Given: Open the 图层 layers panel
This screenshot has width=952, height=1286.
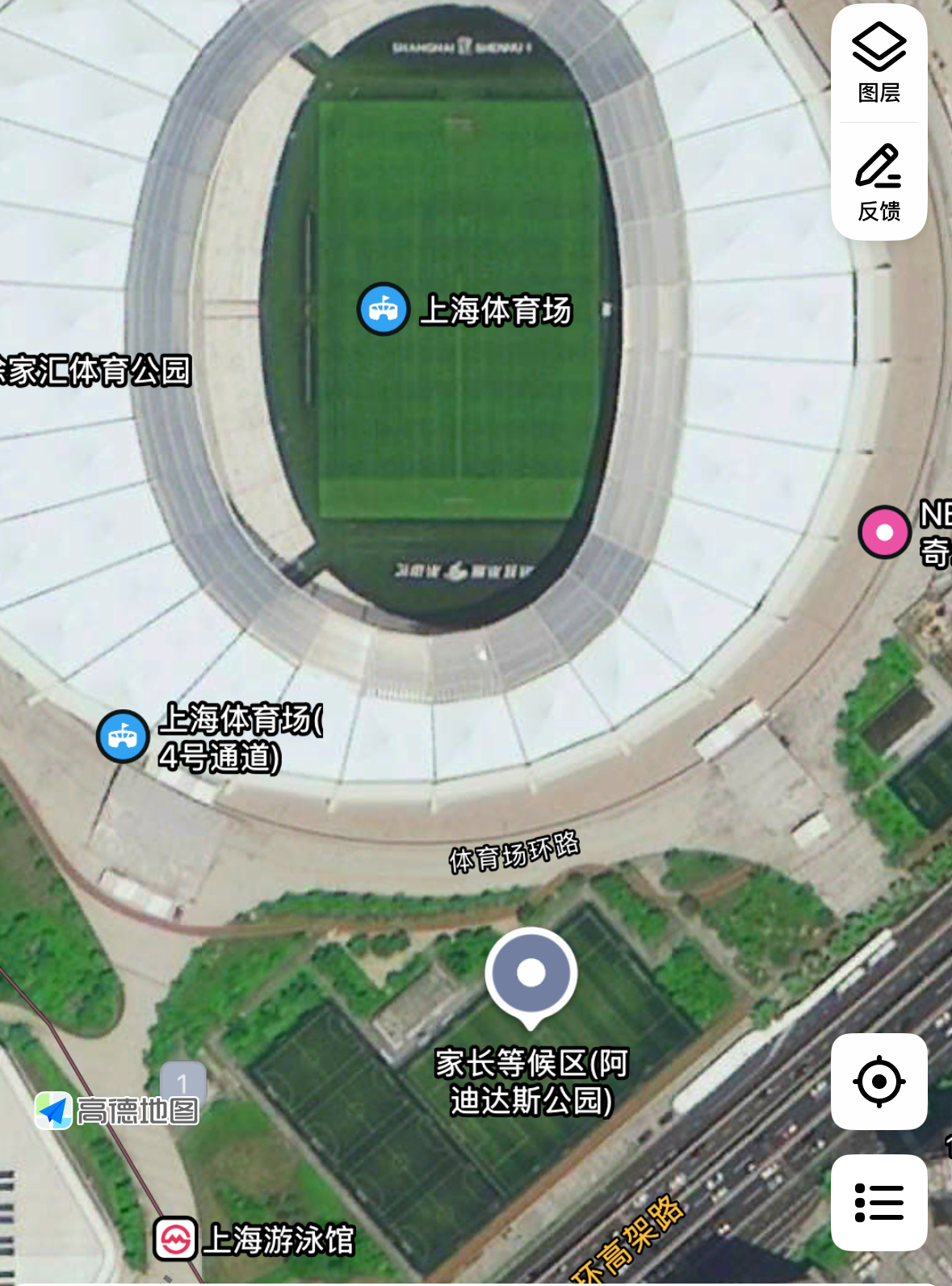Looking at the screenshot, I should 879,63.
